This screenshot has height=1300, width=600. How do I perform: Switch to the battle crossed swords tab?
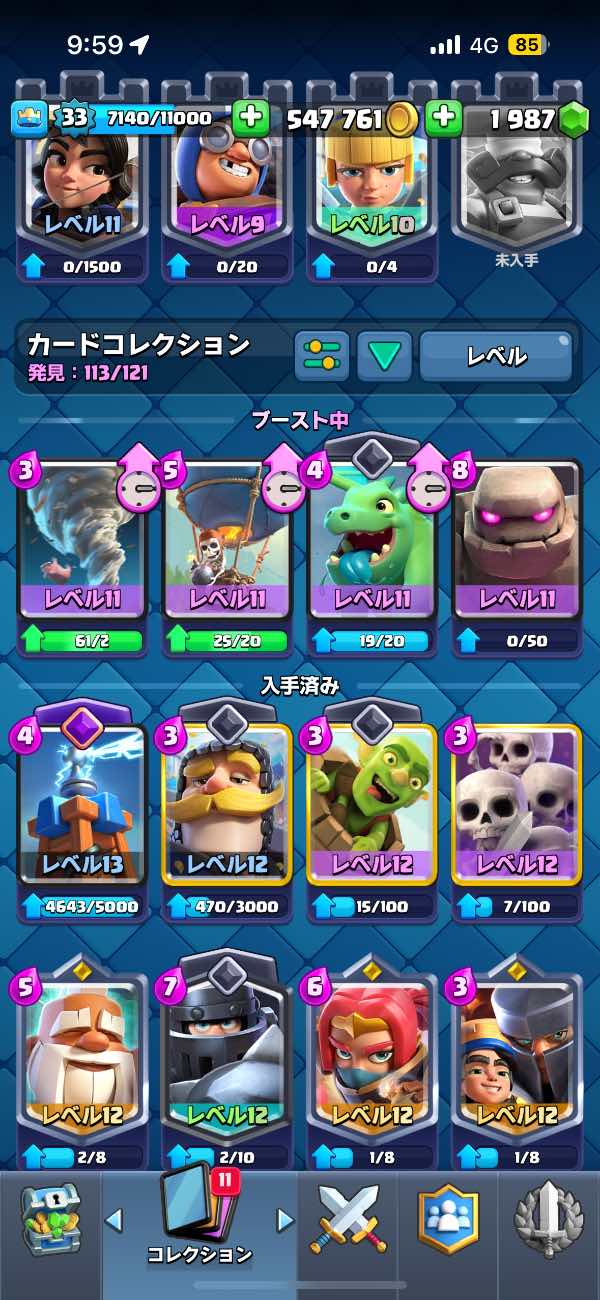(x=349, y=1218)
